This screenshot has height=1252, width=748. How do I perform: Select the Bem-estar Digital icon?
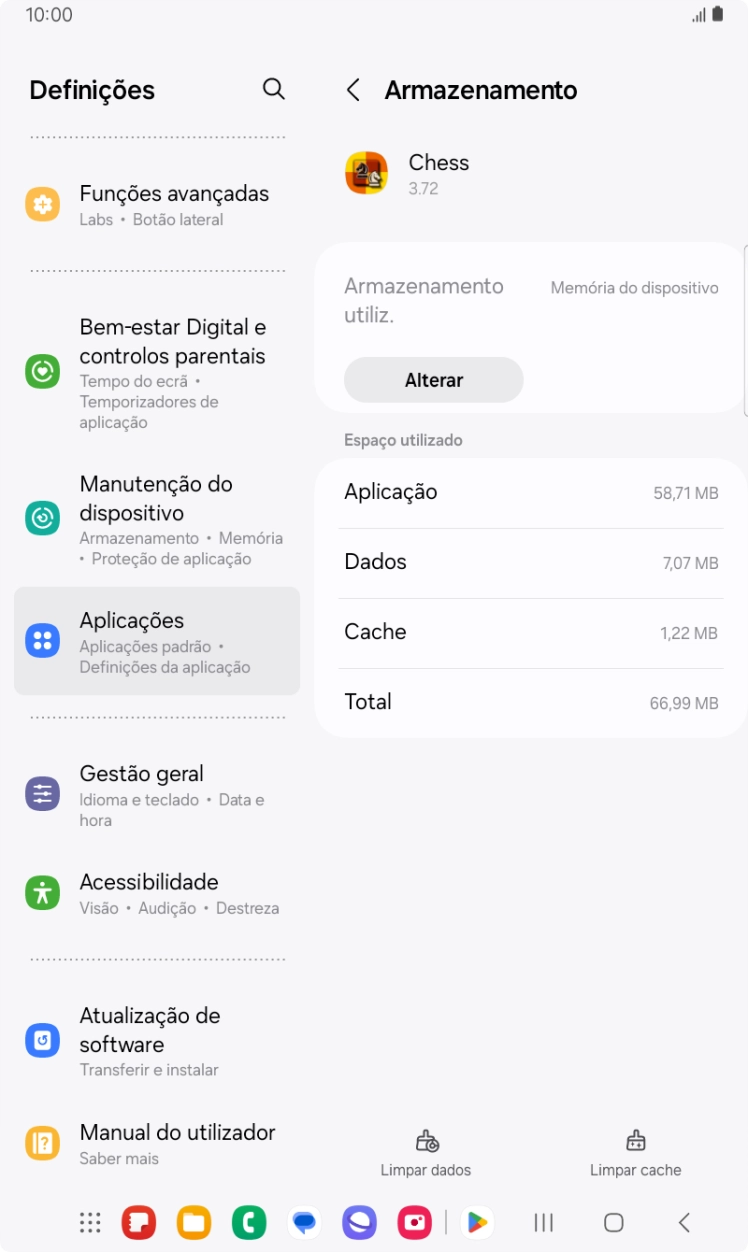[x=42, y=371]
